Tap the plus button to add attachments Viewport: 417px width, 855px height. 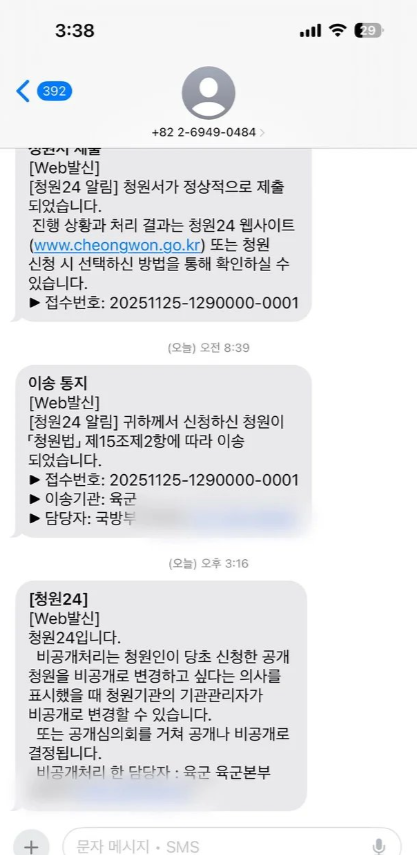pyautogui.click(x=31, y=845)
